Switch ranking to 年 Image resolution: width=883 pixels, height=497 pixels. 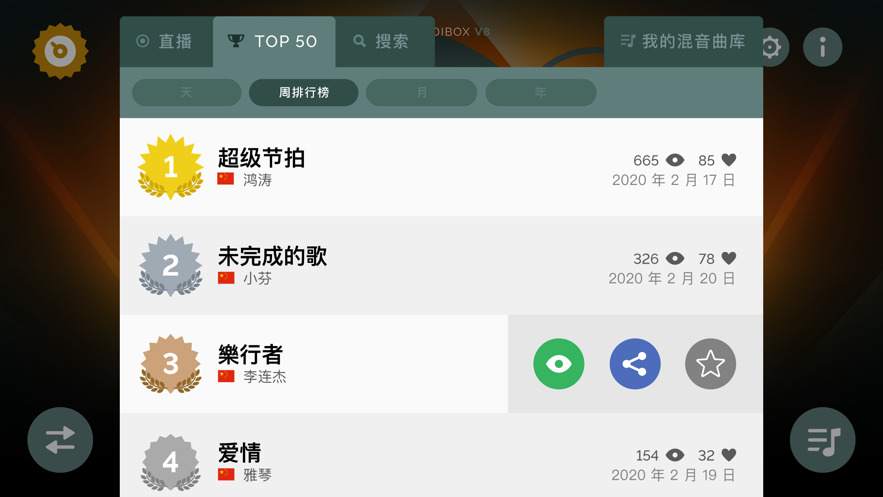click(540, 93)
